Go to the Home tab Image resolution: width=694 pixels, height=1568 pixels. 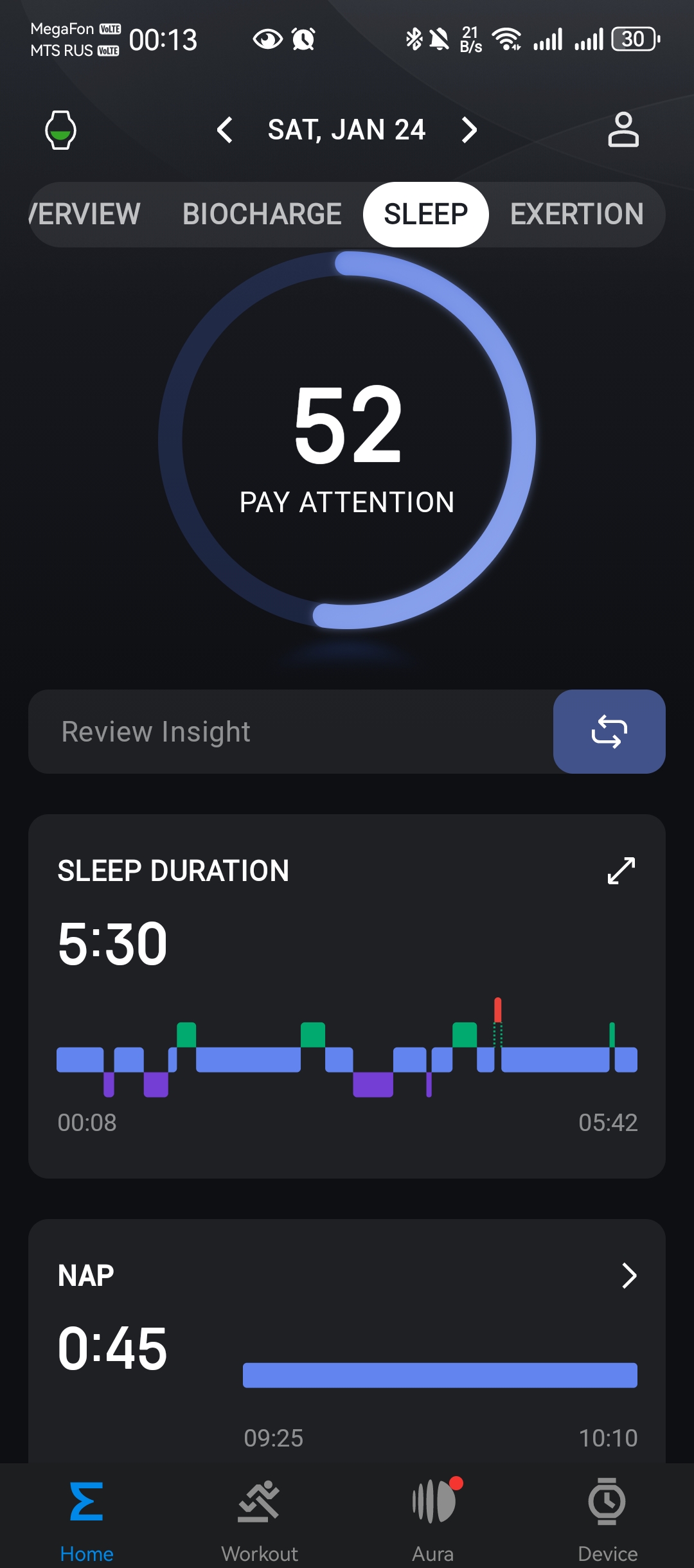[87, 1518]
